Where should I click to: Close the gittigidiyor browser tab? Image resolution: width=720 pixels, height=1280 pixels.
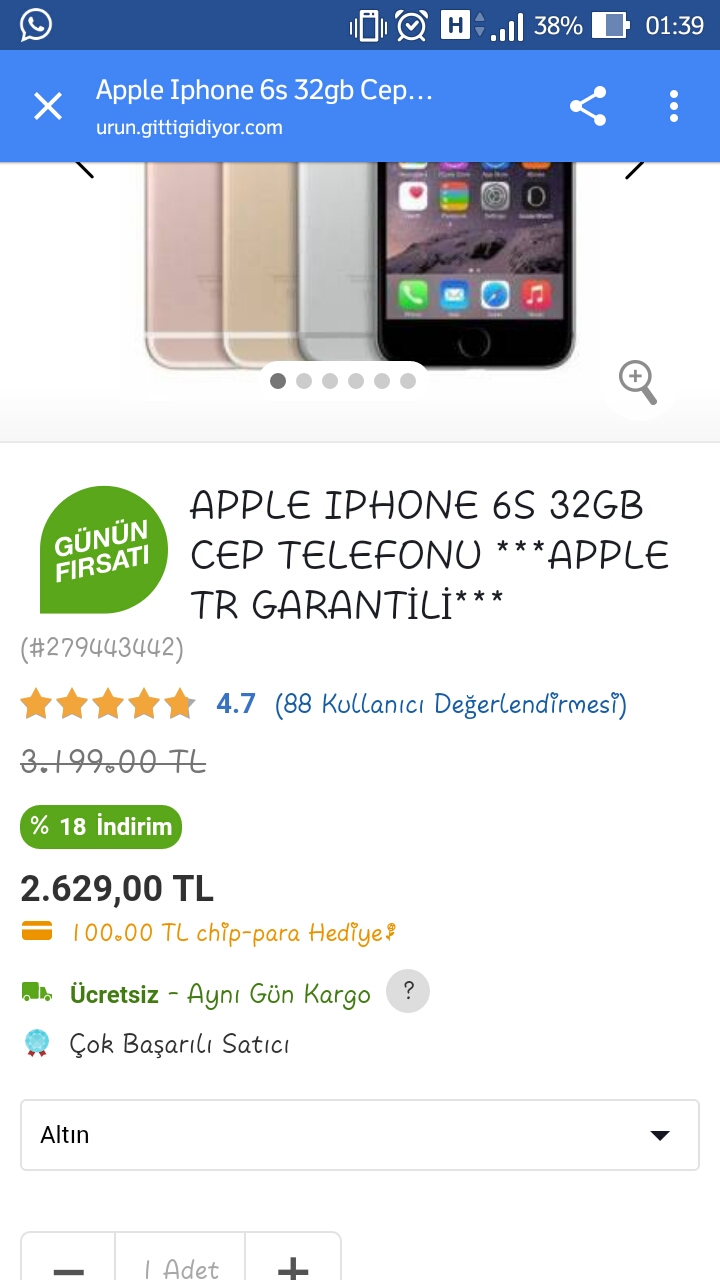pyautogui.click(x=48, y=106)
